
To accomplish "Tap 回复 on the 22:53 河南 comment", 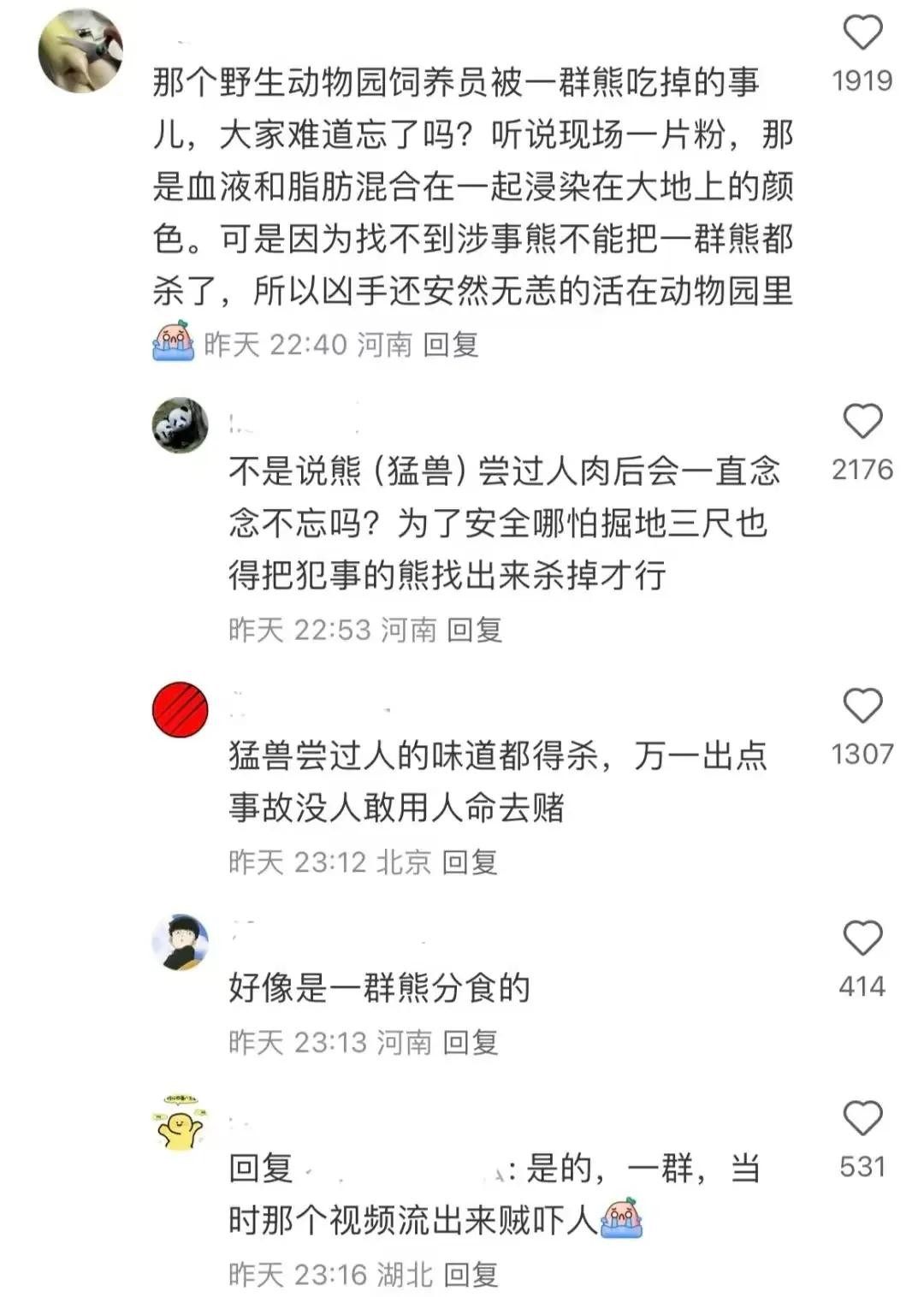I will point(474,631).
